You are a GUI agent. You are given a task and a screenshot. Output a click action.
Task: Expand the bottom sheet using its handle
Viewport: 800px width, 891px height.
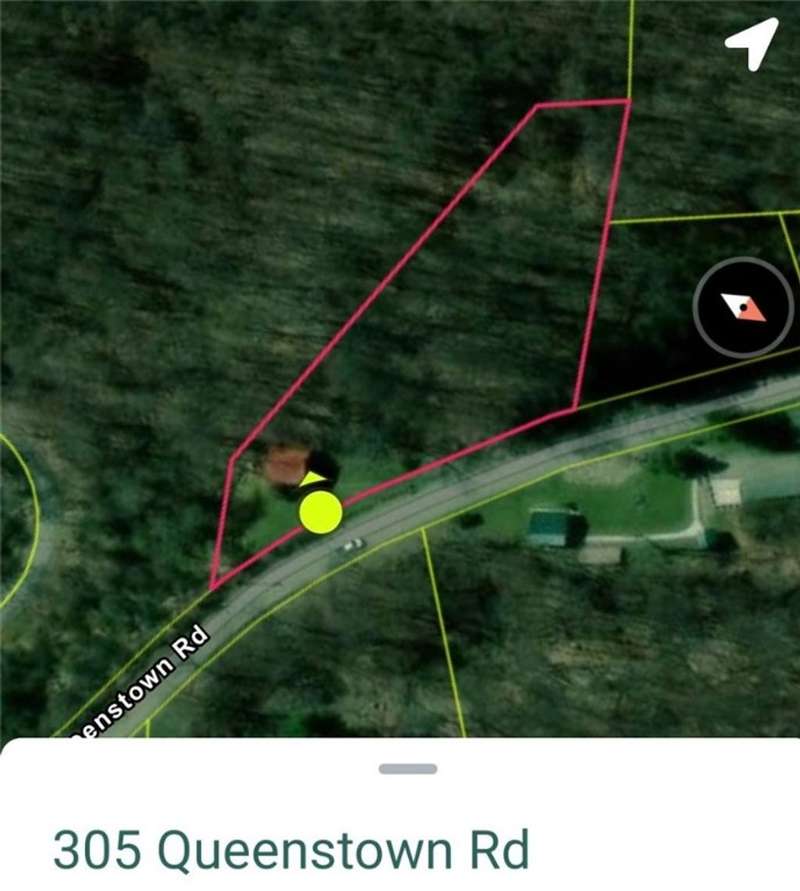[408, 769]
